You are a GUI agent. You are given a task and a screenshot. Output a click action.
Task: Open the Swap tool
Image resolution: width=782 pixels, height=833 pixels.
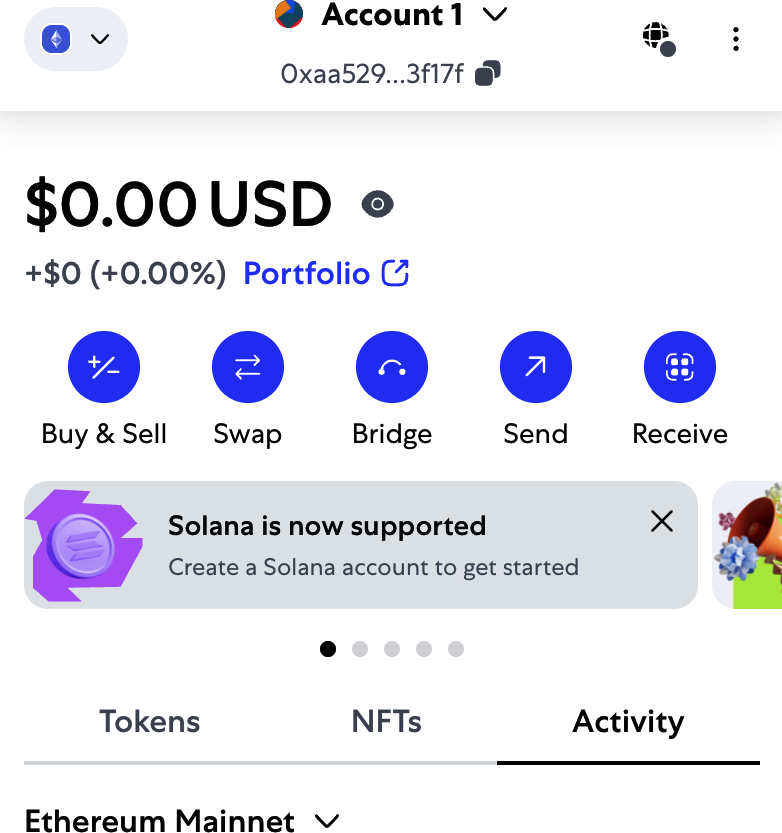247,367
